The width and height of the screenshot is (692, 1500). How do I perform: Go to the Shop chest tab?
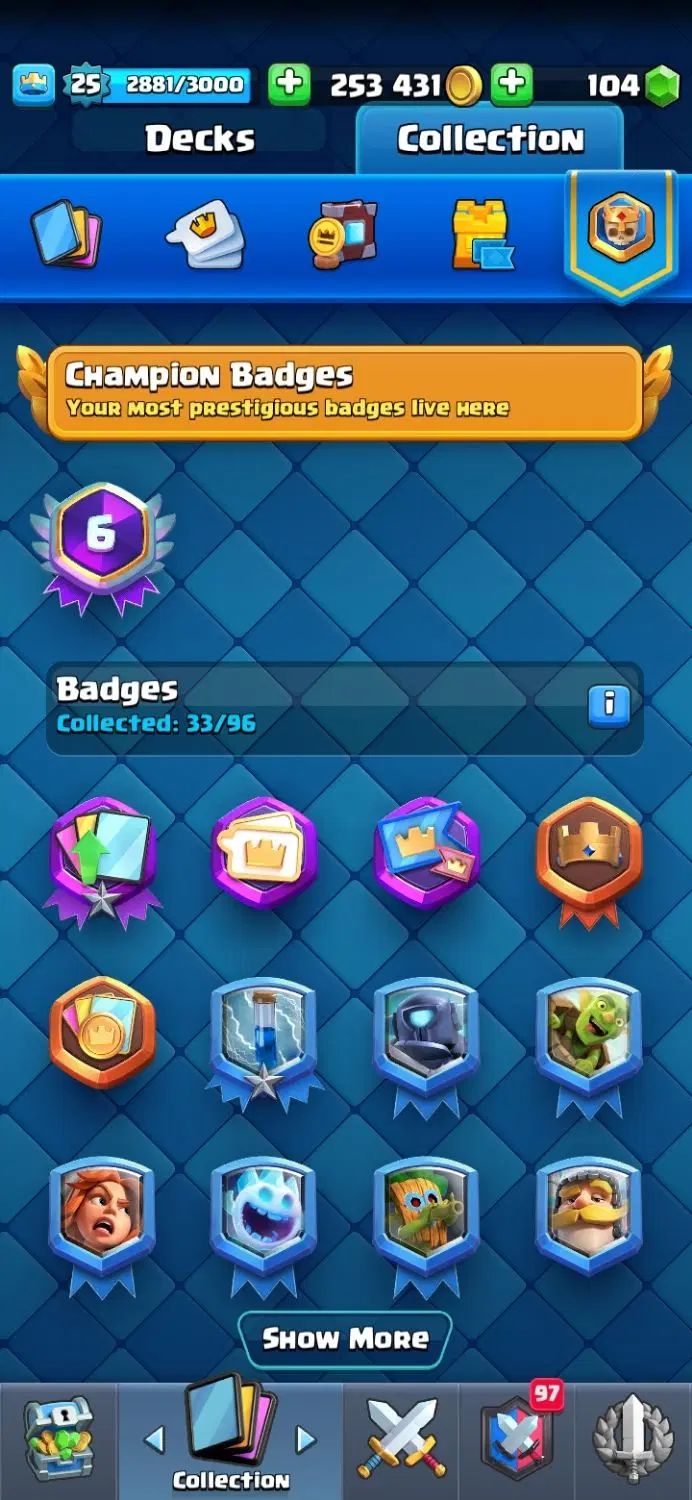pos(58,1440)
